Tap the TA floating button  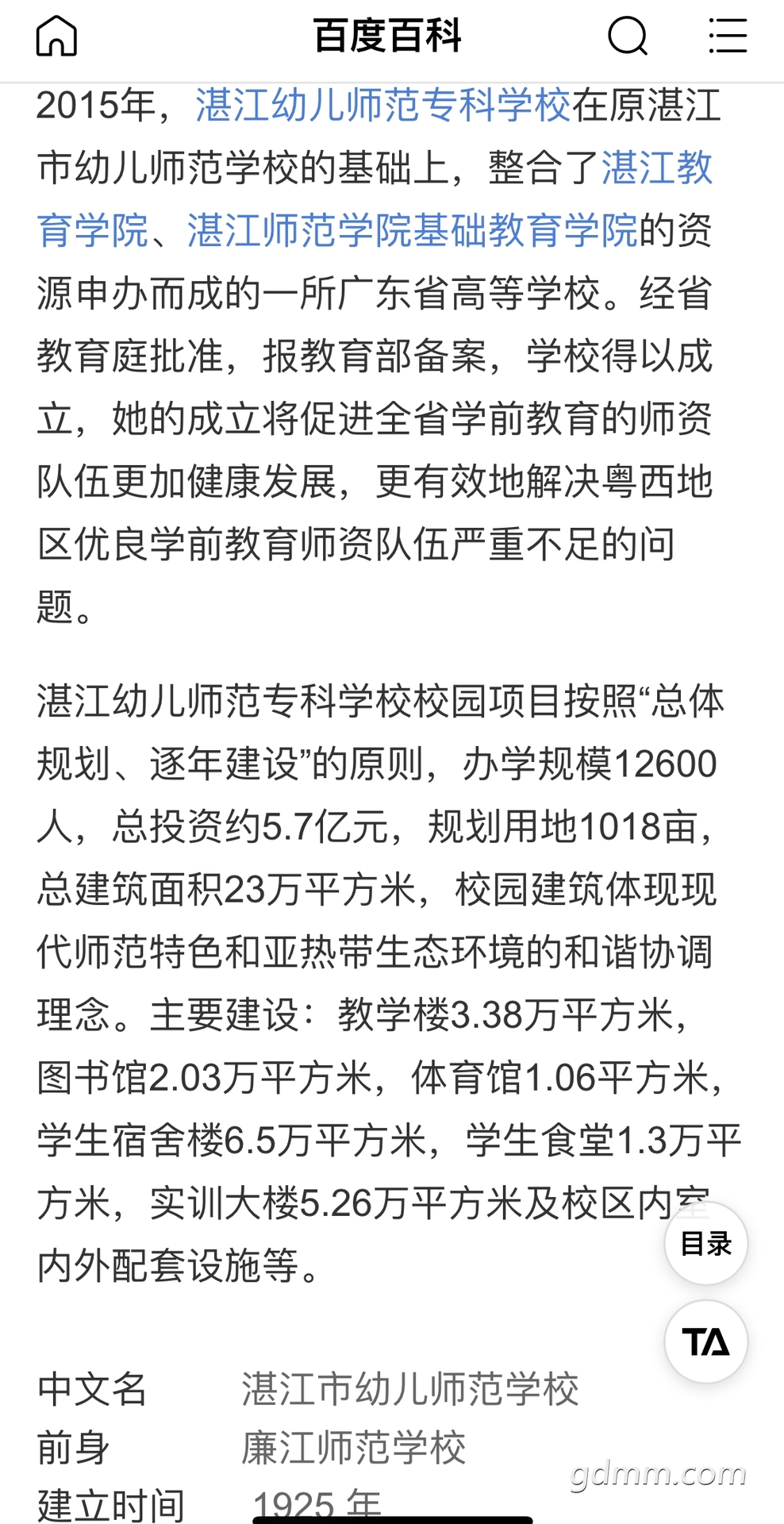click(x=706, y=1342)
